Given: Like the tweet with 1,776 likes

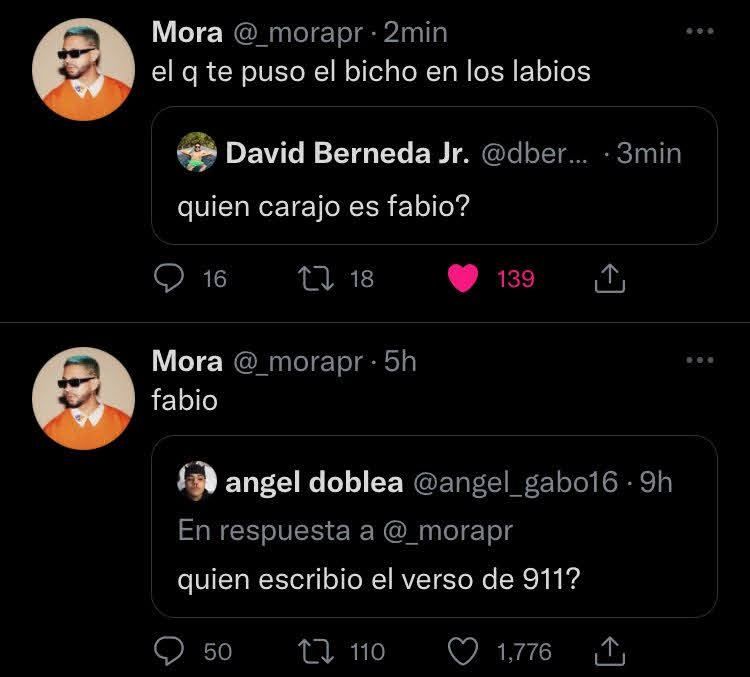Looking at the screenshot, I should (x=462, y=652).
